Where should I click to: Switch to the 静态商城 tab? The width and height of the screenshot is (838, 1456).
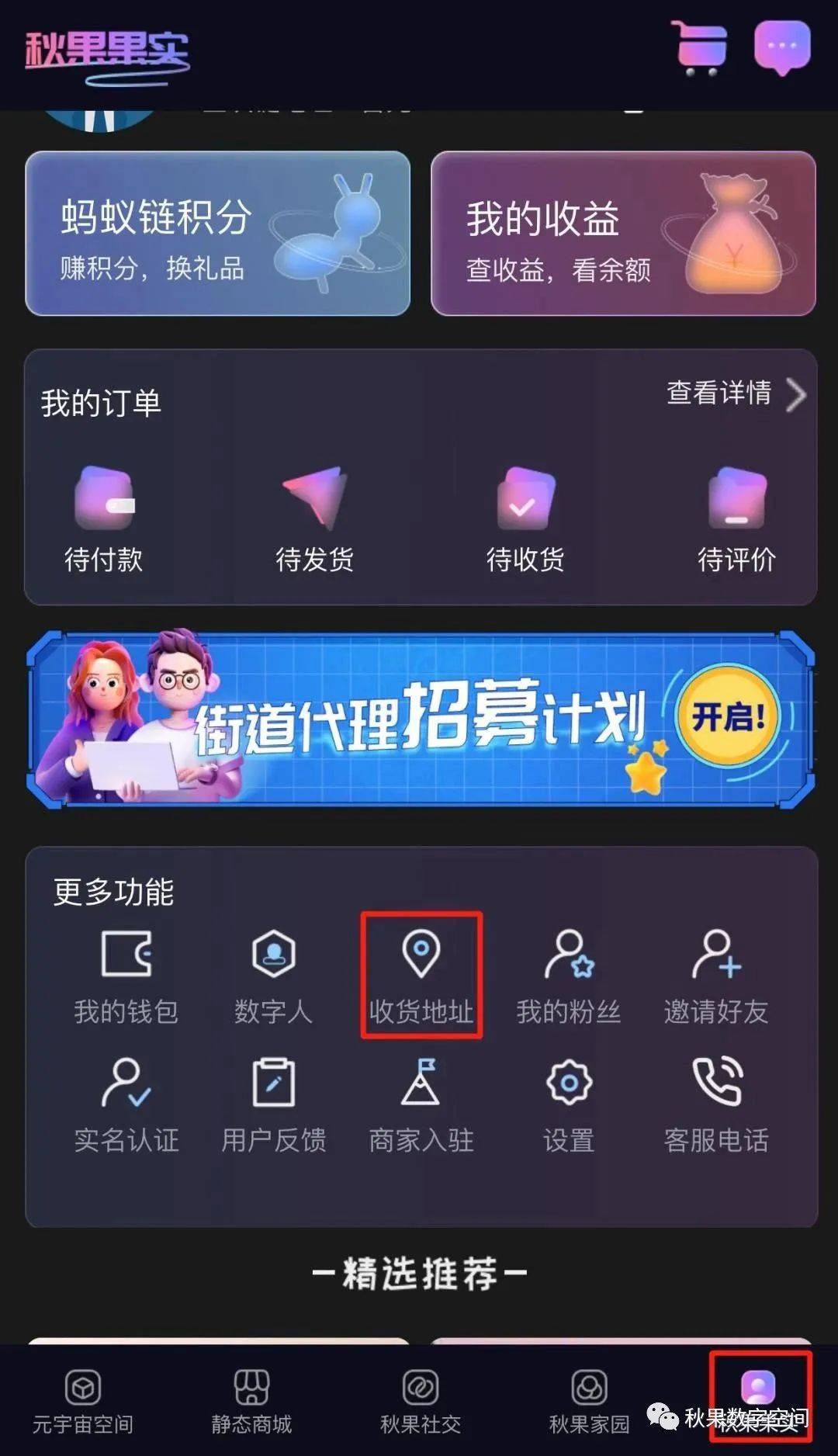[x=251, y=1402]
